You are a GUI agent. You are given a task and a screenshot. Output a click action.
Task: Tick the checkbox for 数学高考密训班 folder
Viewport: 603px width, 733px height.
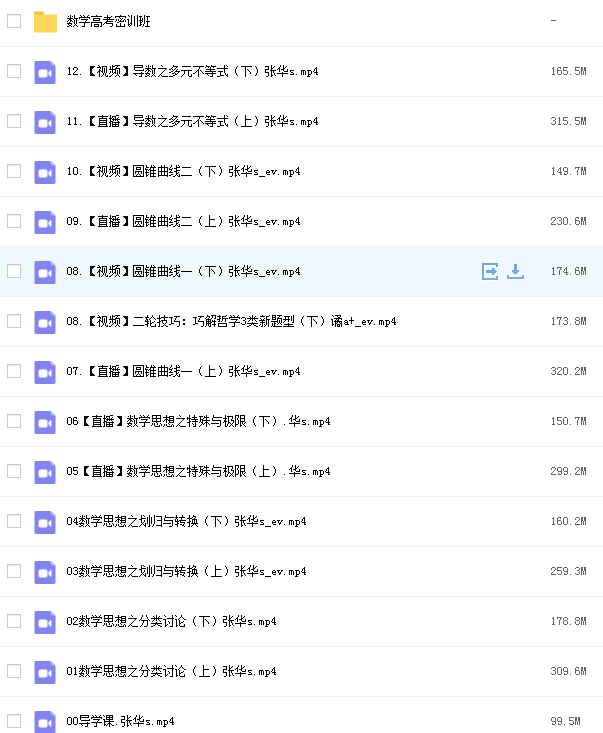tap(14, 21)
